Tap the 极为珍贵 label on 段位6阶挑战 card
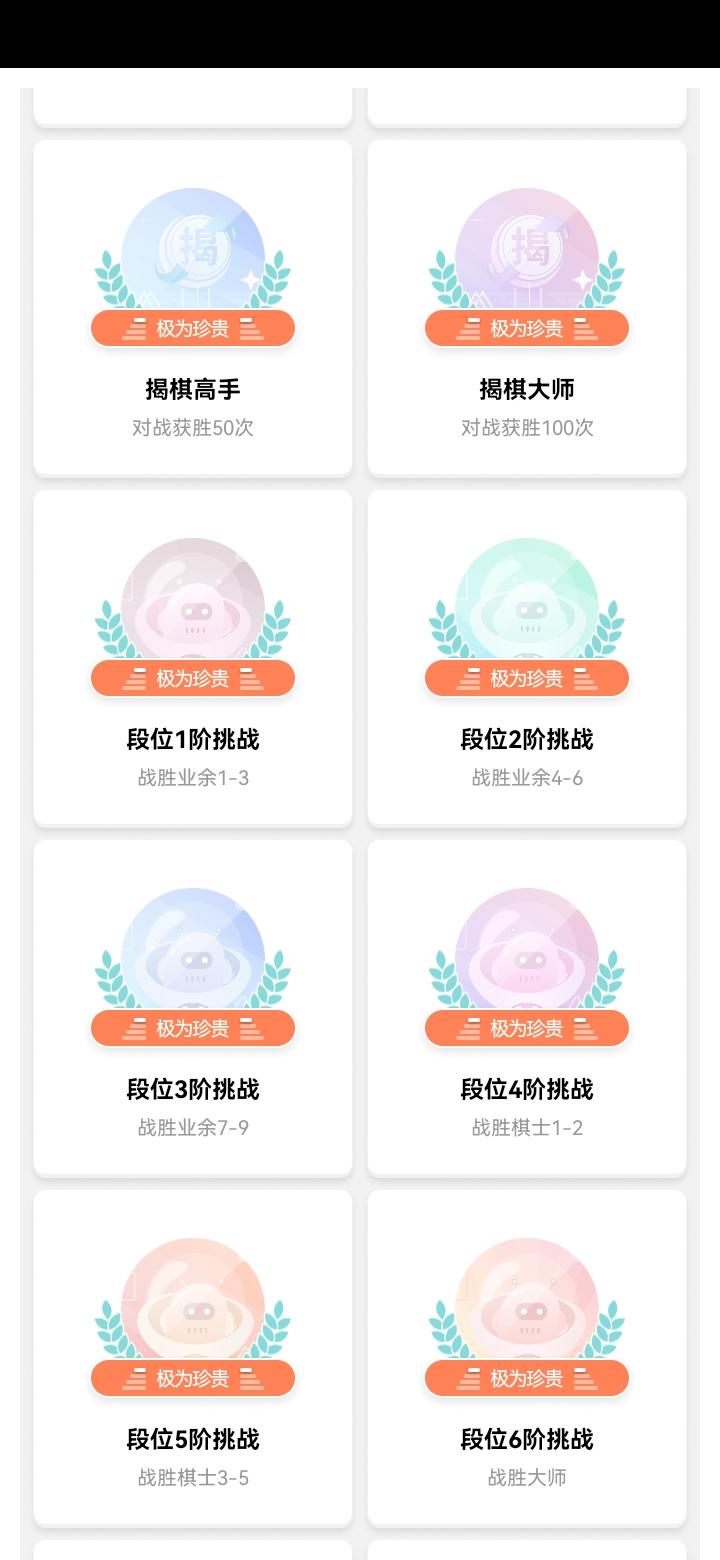Viewport: 720px width, 1560px height. 527,1378
